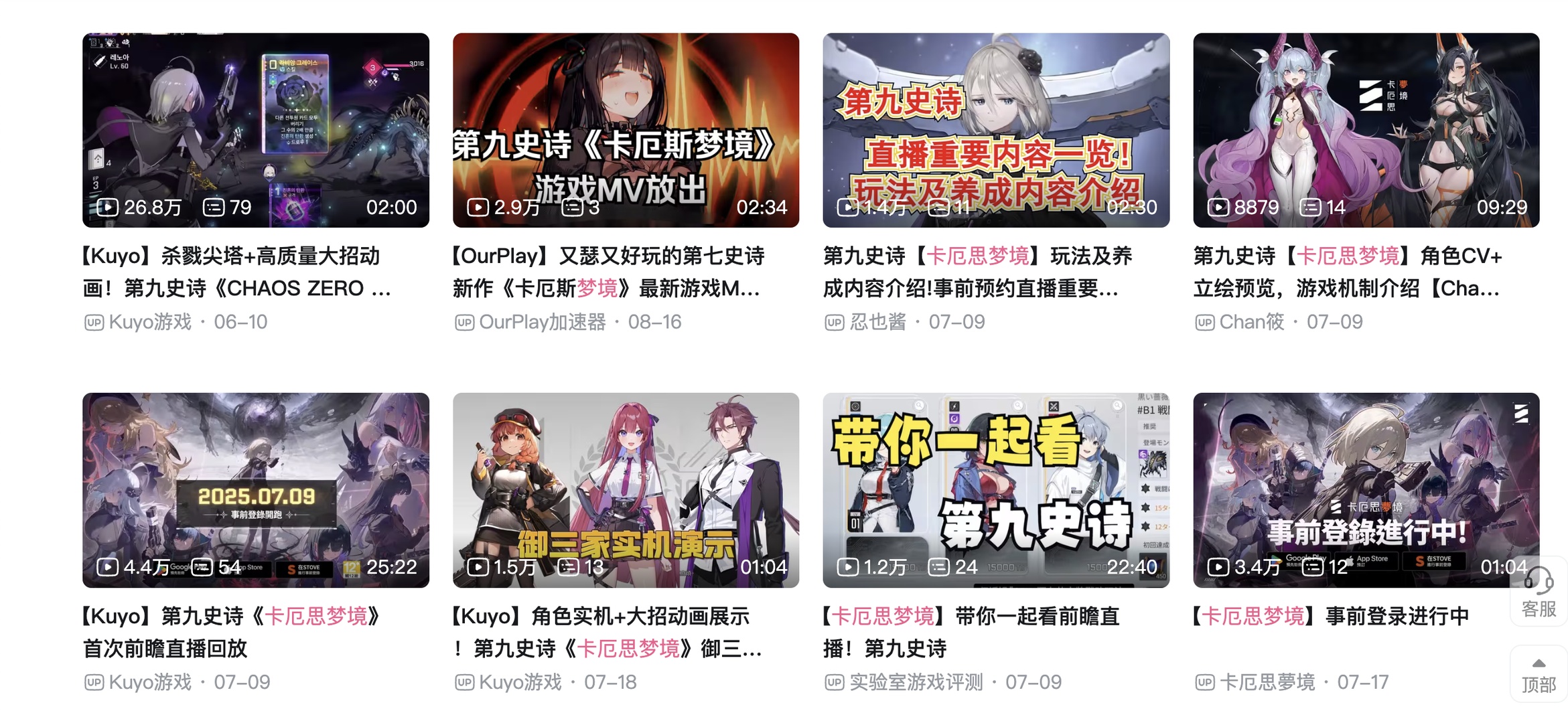Open the 忍也酱 直播重要内容一览 video
The image size is (1568, 723).
(x=995, y=130)
